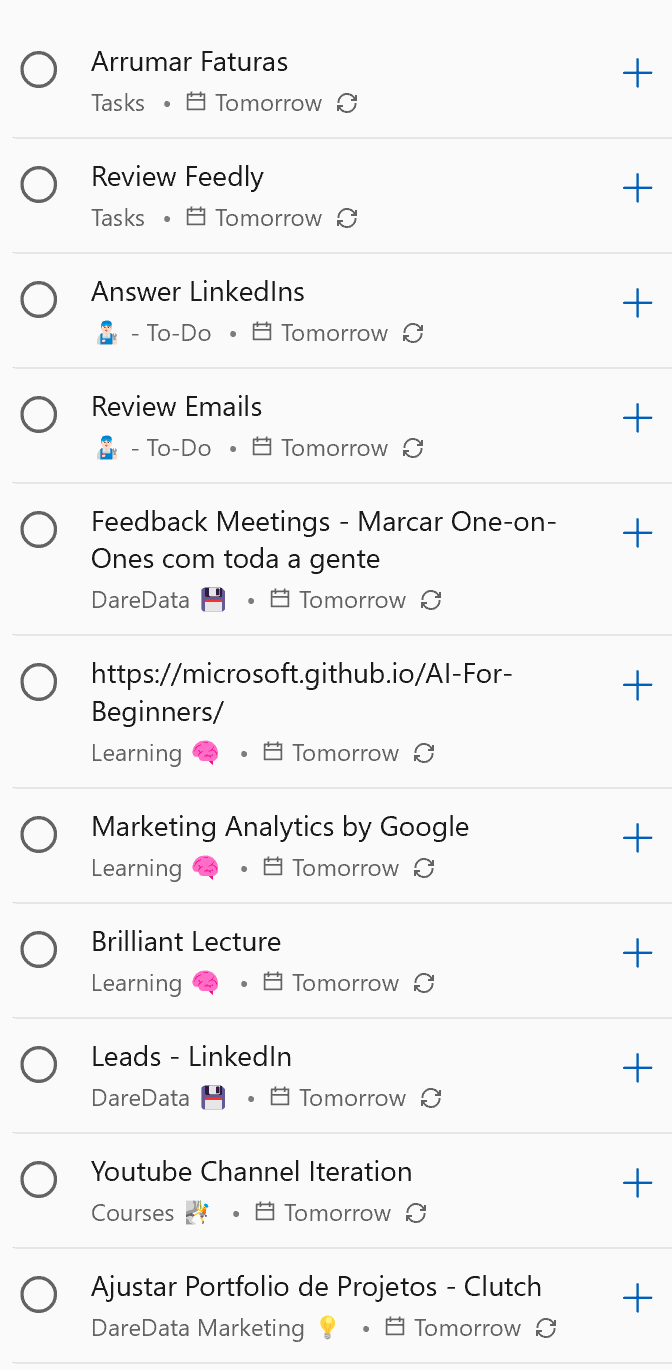This screenshot has width=672, height=1370.
Task: Complete the Leads - LinkedIn task
Action: pyautogui.click(x=39, y=1065)
